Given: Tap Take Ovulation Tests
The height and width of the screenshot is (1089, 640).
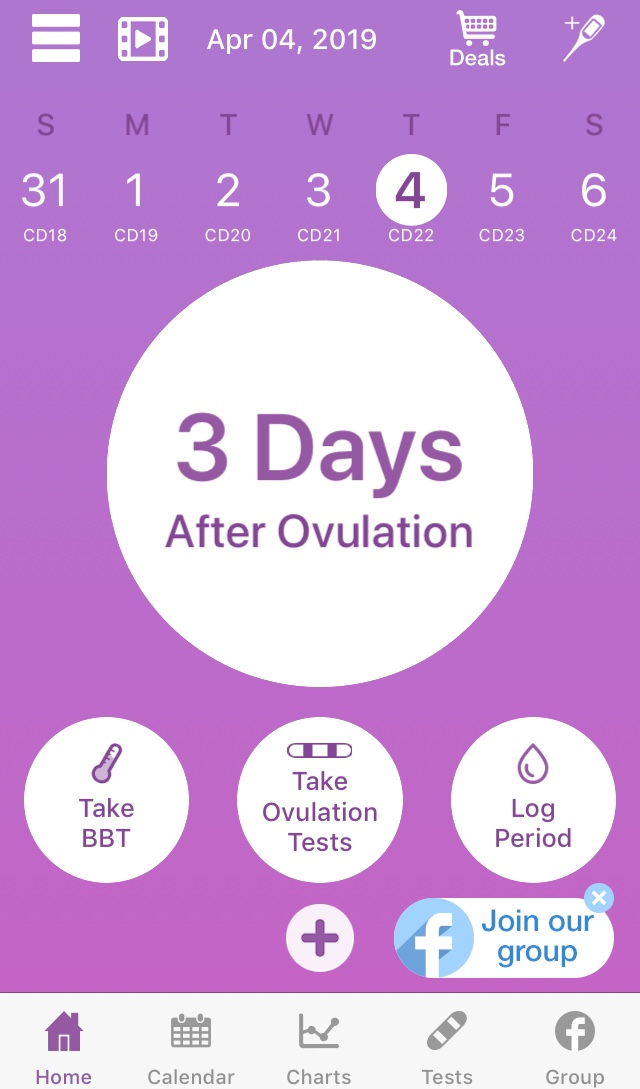Looking at the screenshot, I should coord(320,800).
